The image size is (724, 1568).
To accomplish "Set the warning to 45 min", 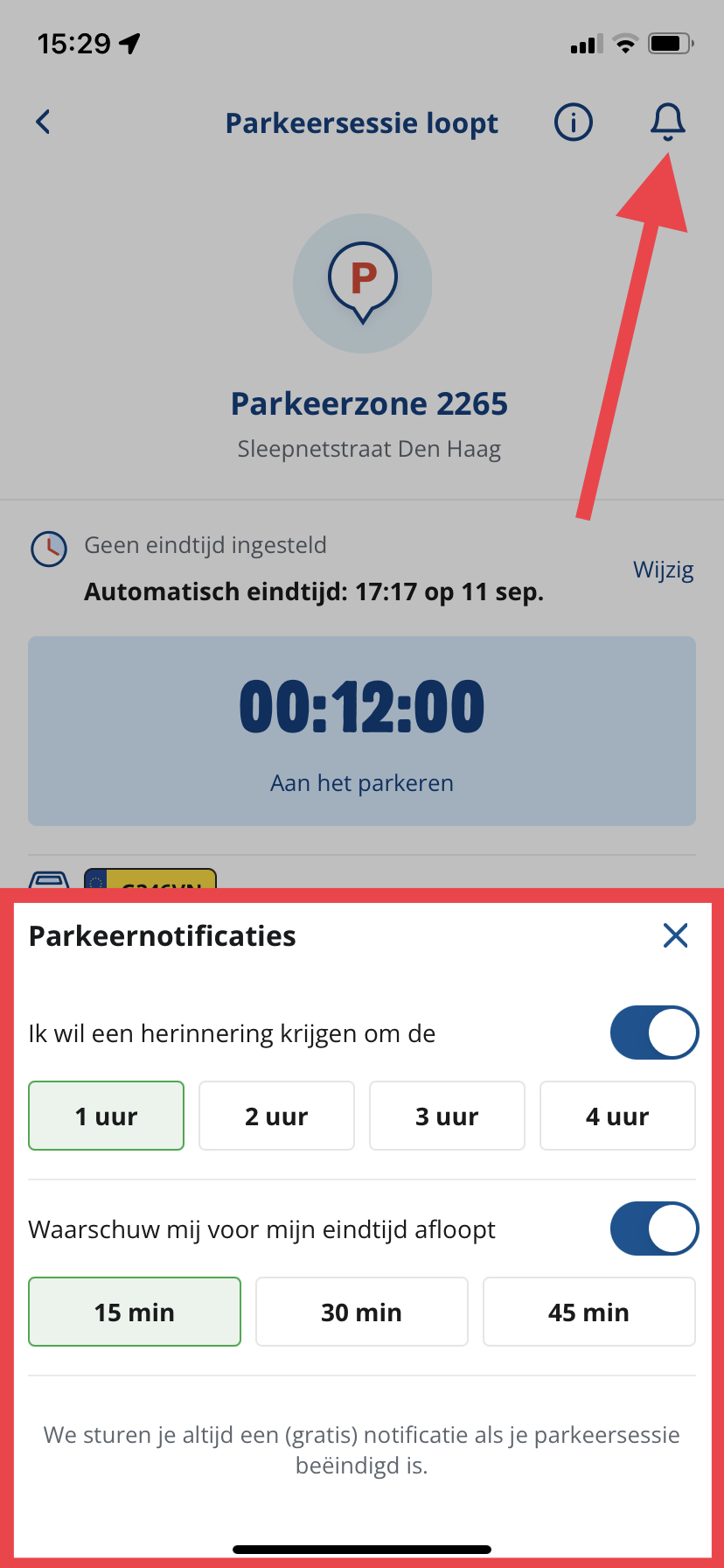I will coord(589,1312).
